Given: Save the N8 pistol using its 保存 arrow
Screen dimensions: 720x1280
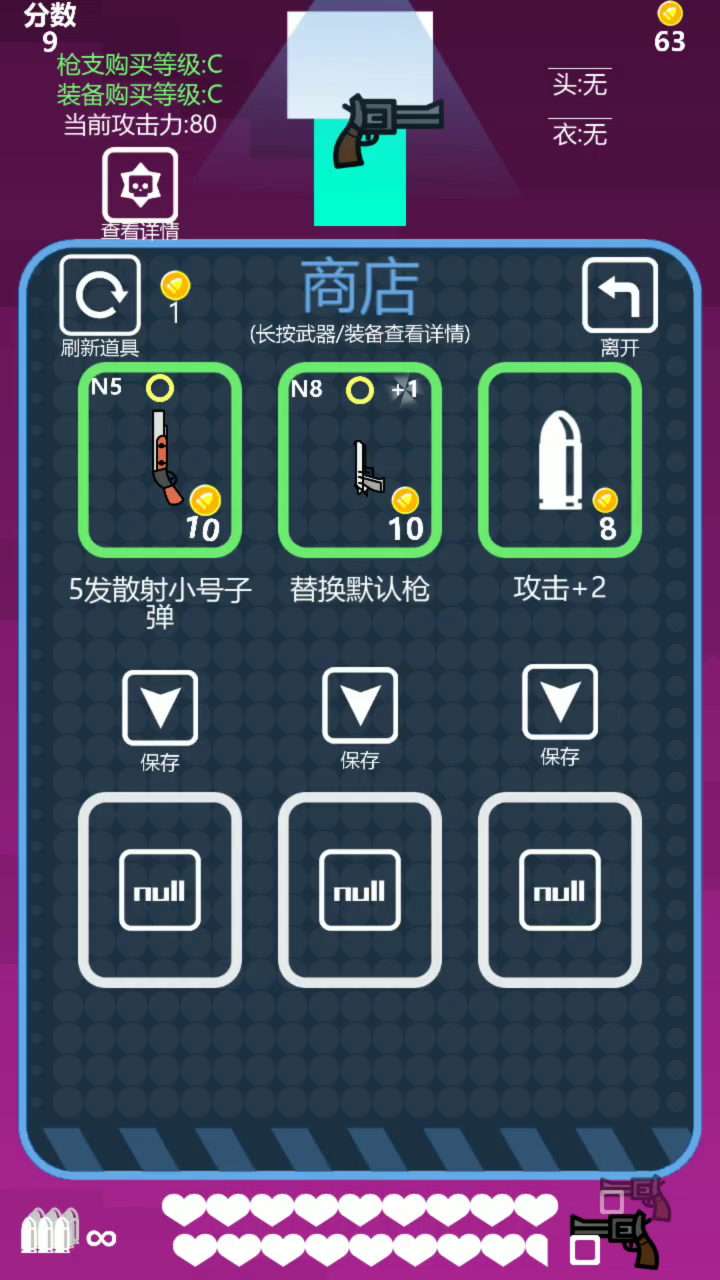Looking at the screenshot, I should (360, 705).
